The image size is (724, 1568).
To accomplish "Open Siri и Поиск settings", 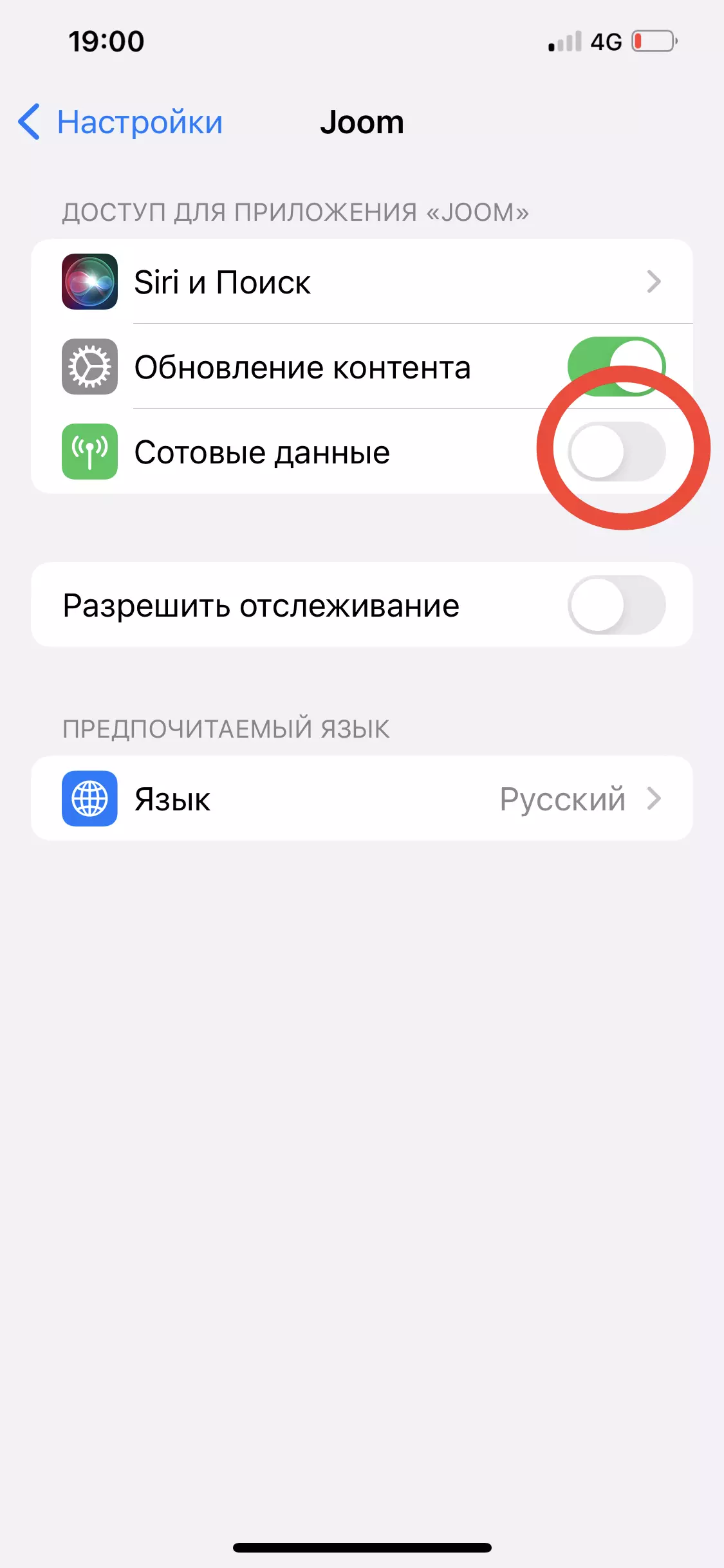I will 362,282.
